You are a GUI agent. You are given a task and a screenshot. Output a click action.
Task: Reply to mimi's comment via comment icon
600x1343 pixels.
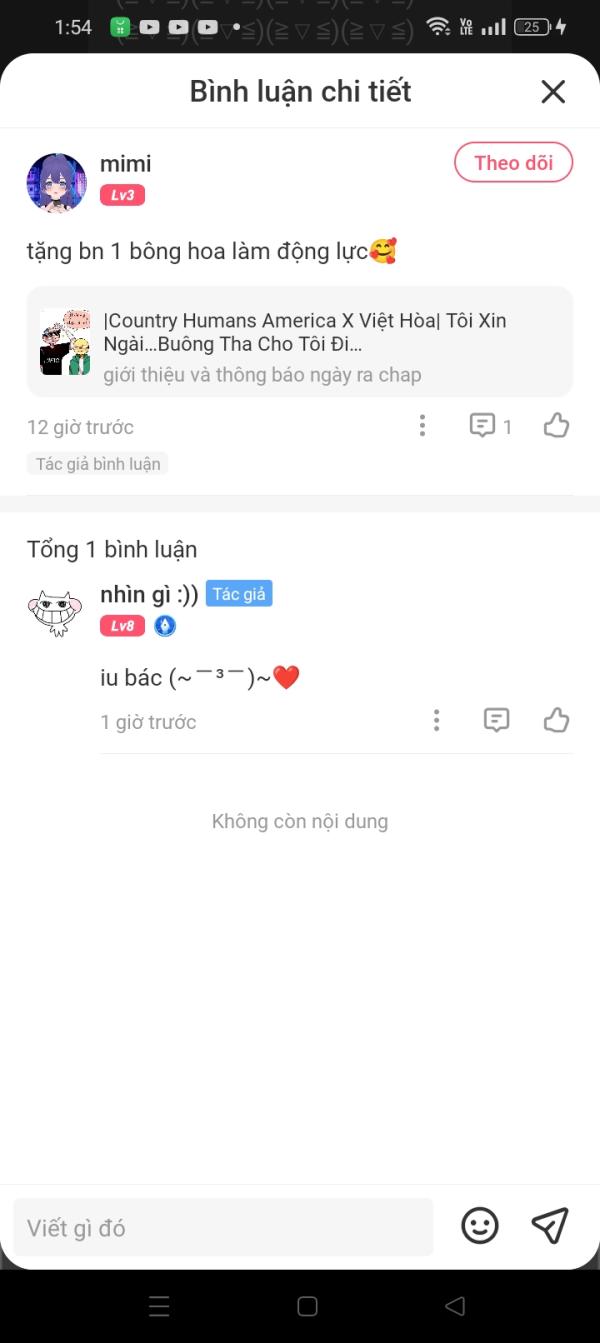[483, 427]
